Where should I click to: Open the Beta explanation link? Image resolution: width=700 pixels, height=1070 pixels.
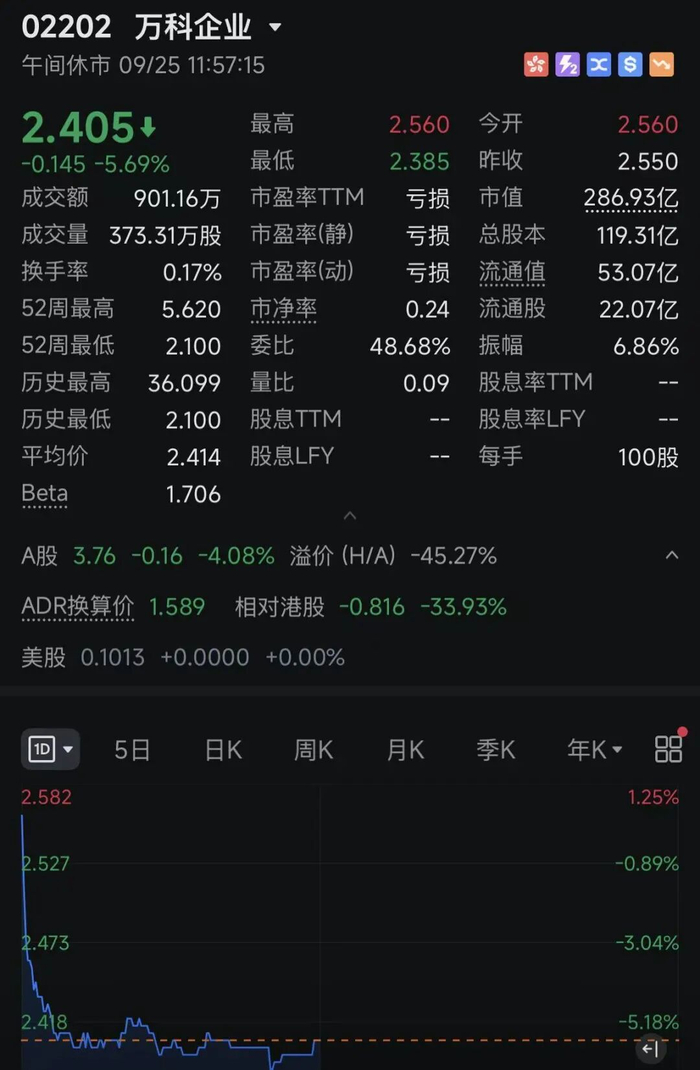(x=44, y=494)
